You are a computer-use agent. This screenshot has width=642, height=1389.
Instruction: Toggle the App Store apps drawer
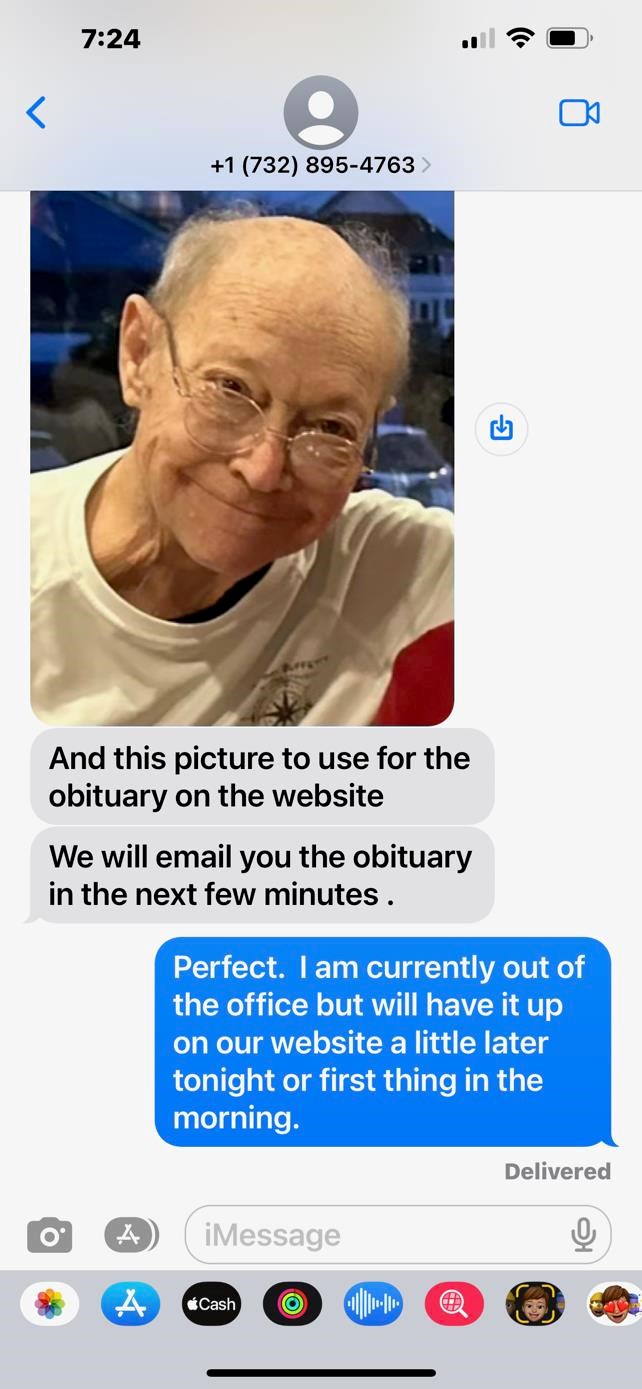[x=131, y=1236]
